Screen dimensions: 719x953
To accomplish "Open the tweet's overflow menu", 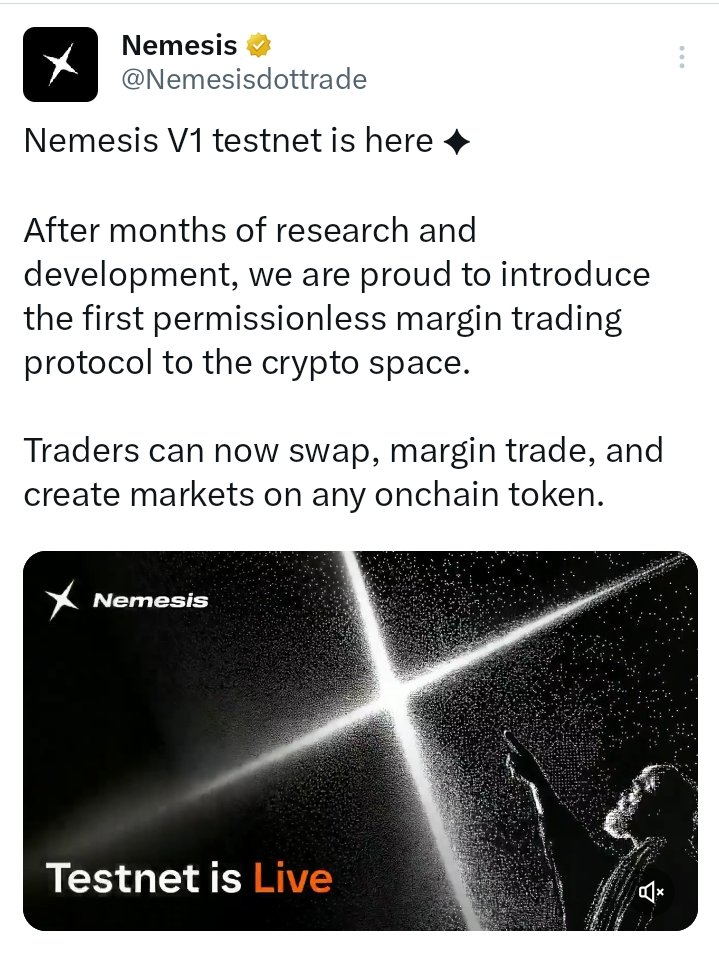I will [682, 57].
